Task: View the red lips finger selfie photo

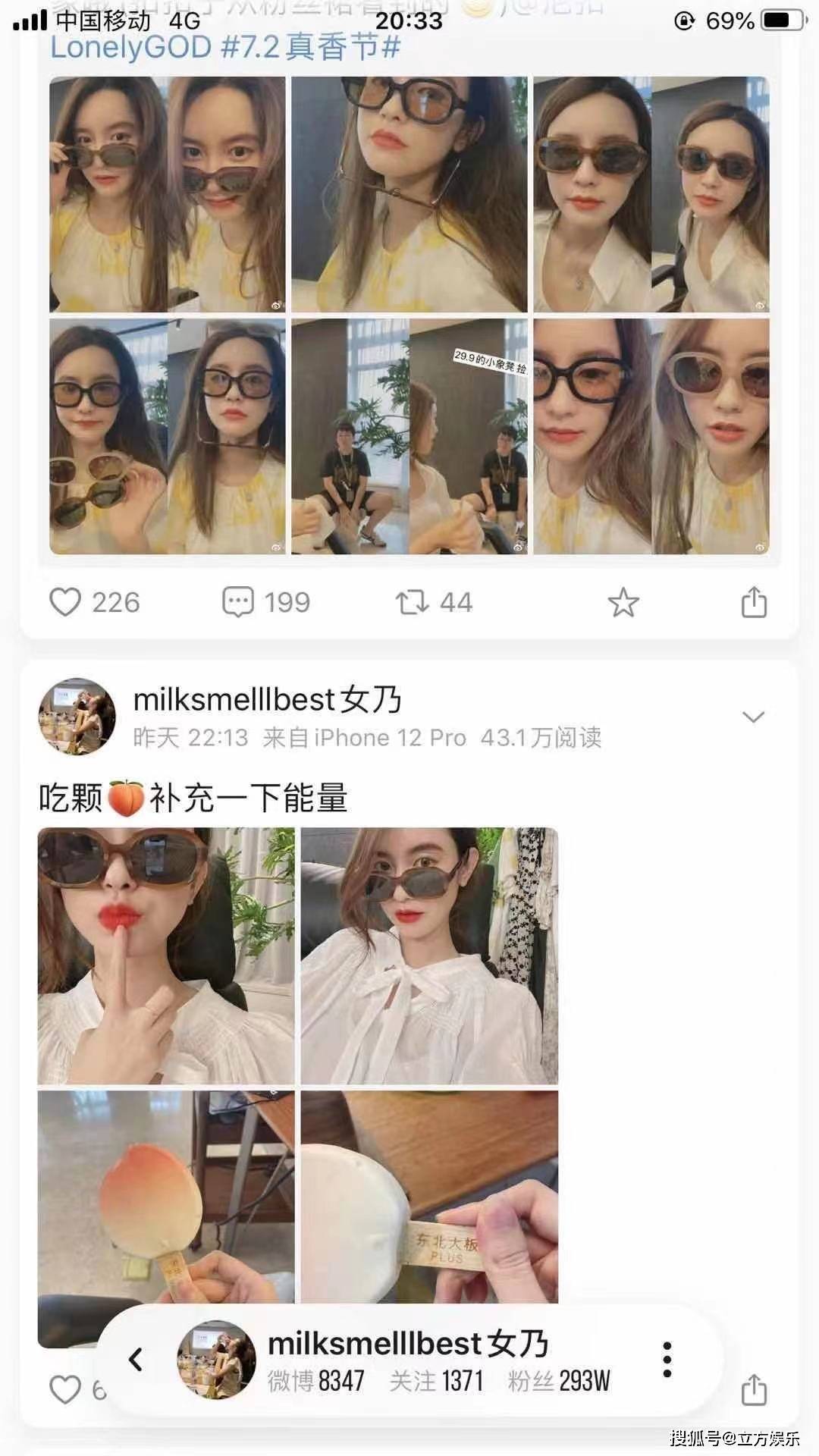Action: 166,955
